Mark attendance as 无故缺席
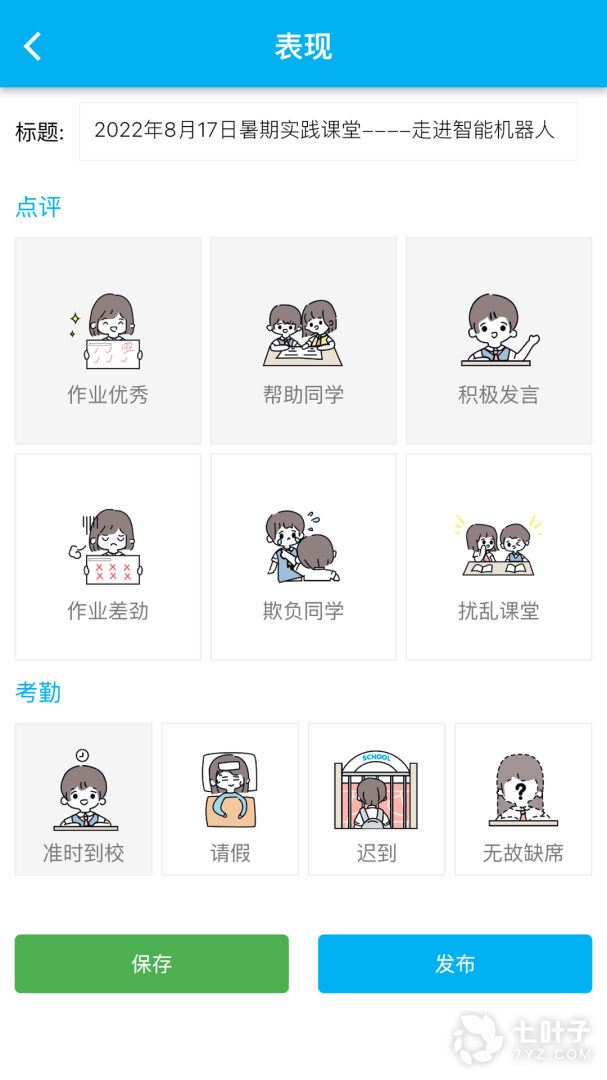The width and height of the screenshot is (607, 1080). [x=523, y=799]
